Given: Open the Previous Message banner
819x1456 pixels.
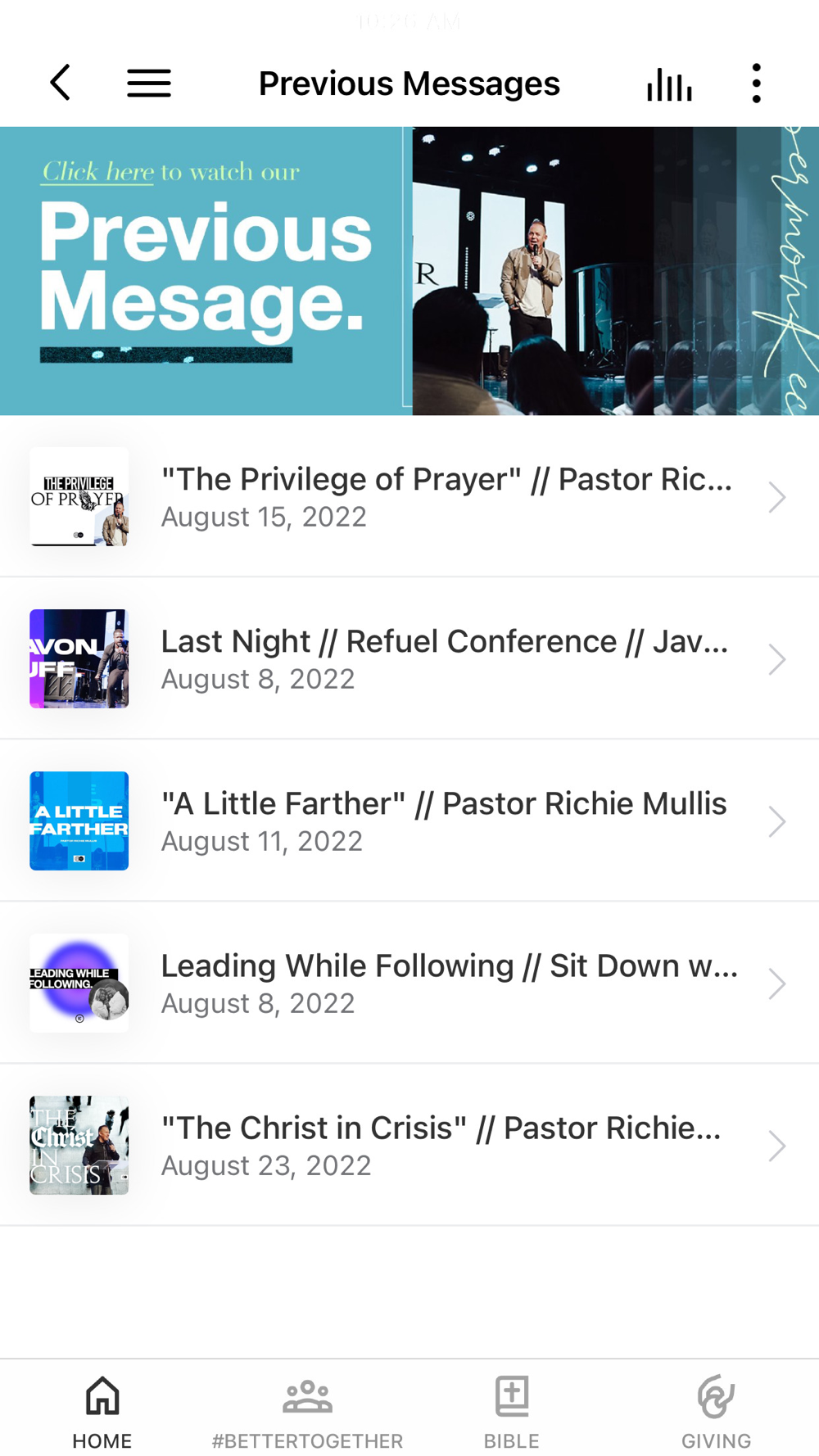Looking at the screenshot, I should [409, 271].
